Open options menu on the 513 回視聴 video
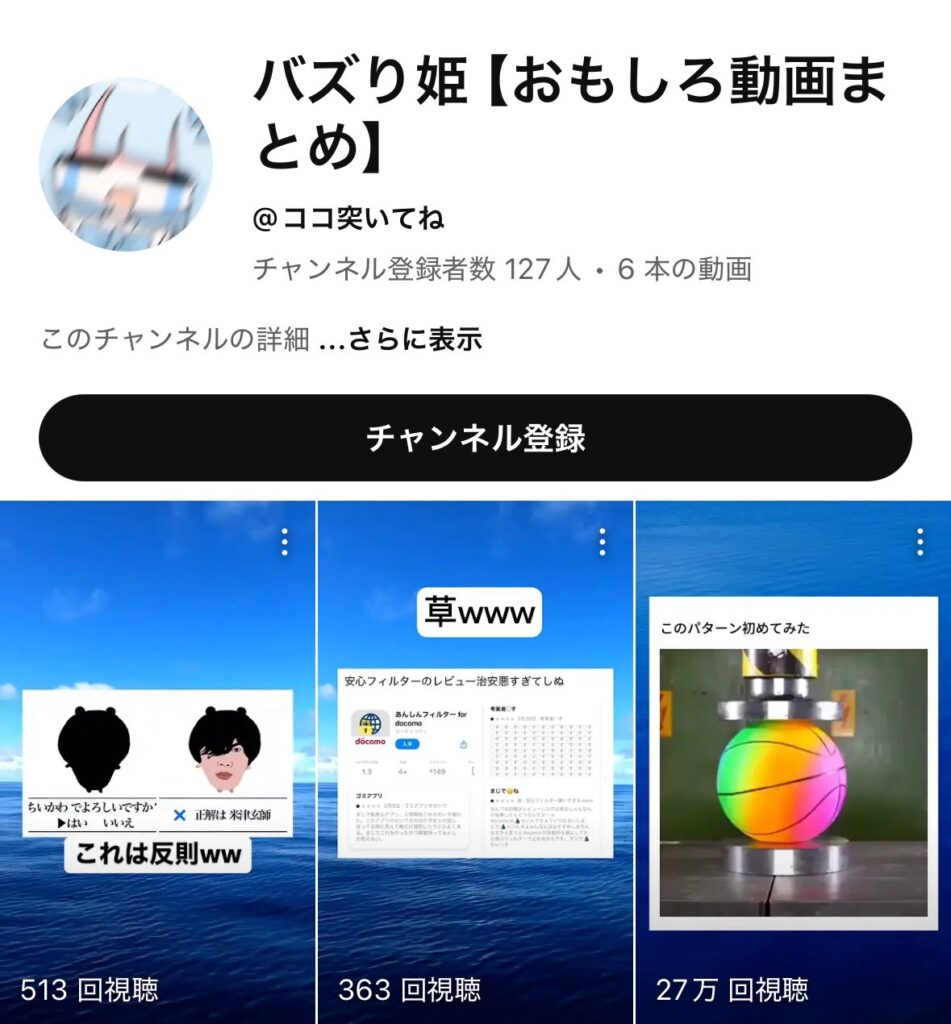This screenshot has width=951, height=1024. pos(285,543)
